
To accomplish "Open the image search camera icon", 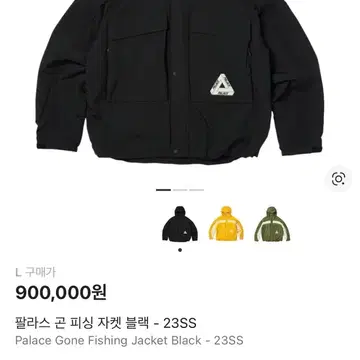I will click(x=338, y=179).
